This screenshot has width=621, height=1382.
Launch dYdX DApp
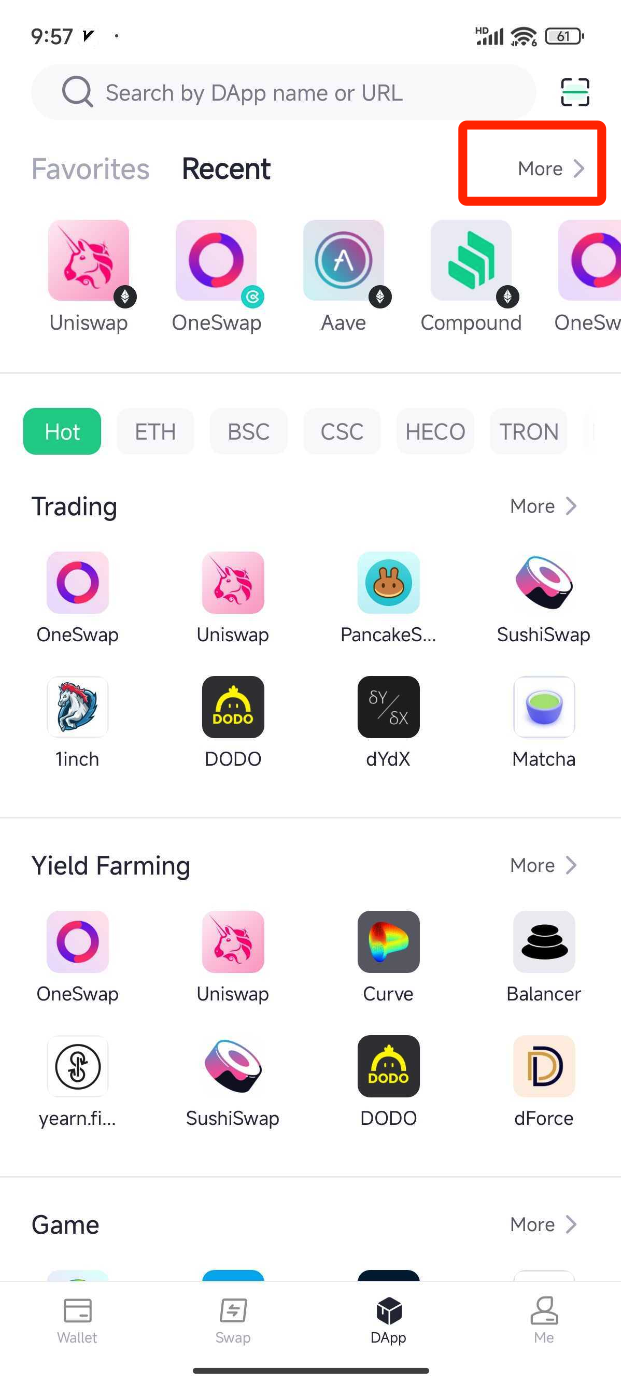[388, 722]
